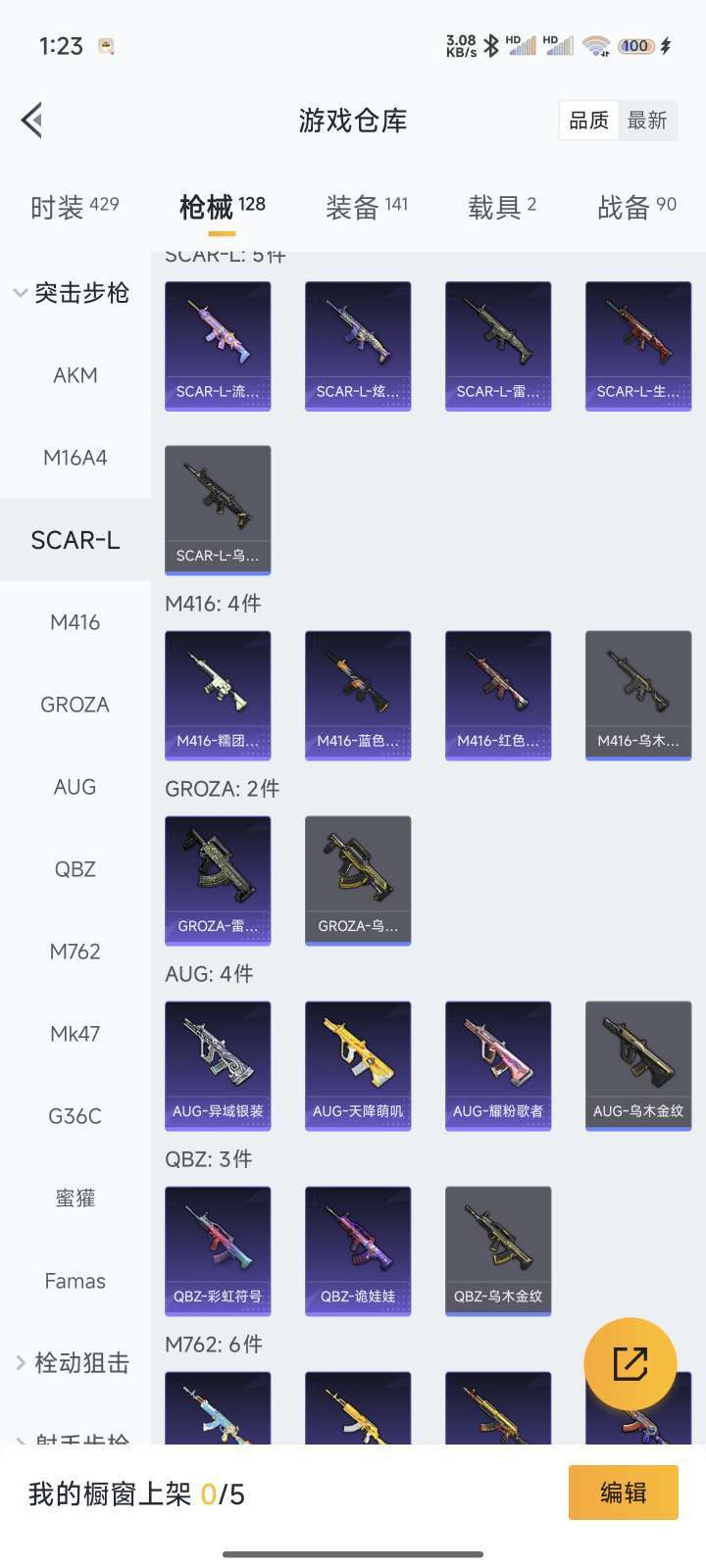
Task: Open the 载具 tab
Action: 502,207
